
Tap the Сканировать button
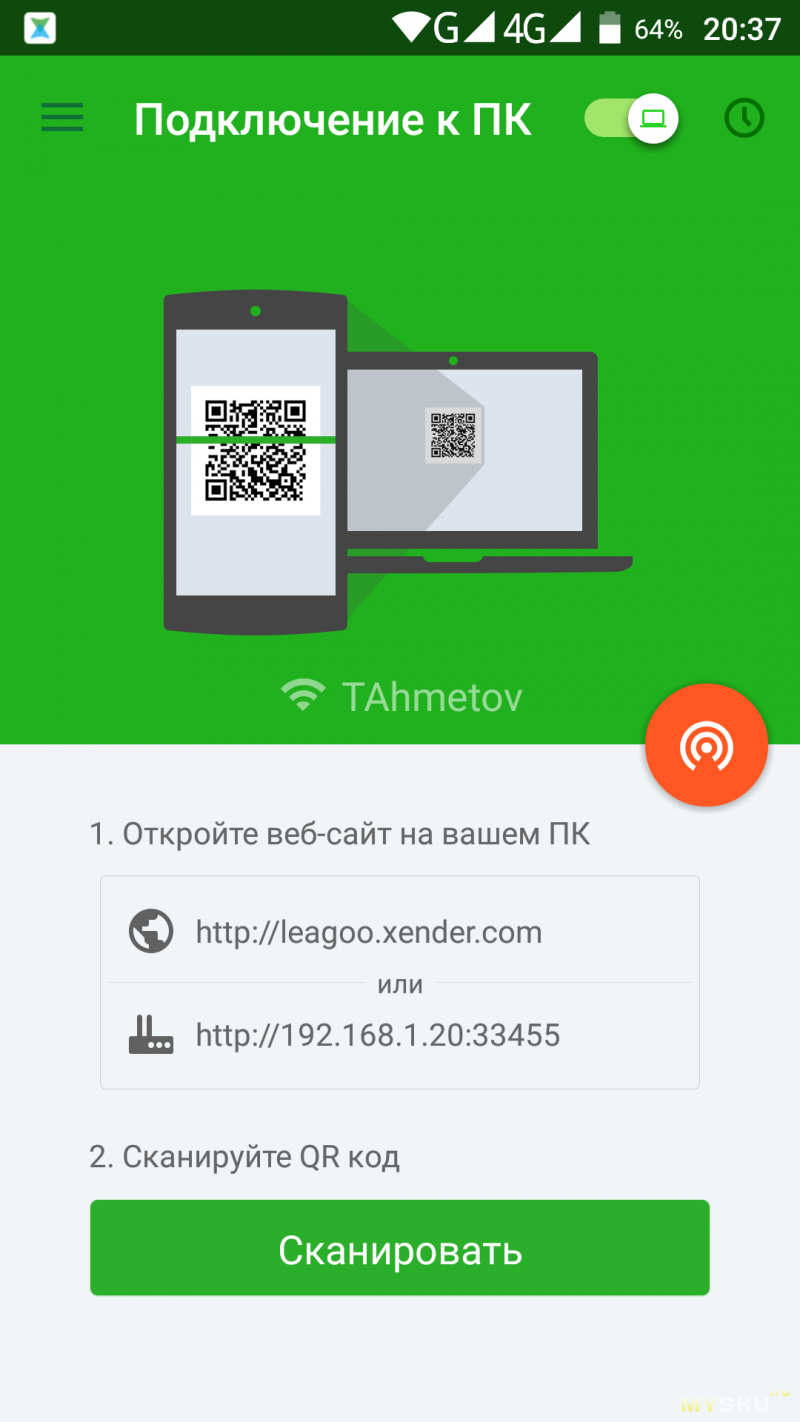[x=400, y=1249]
